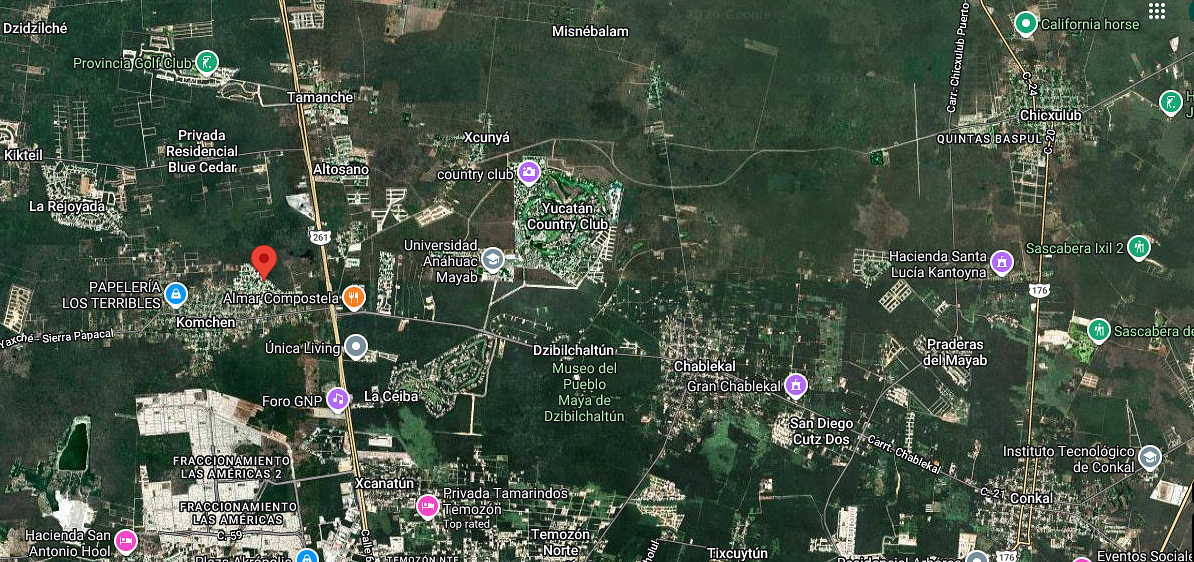Open the Hacienda San Antonio Hool marker
The width and height of the screenshot is (1194, 562).
coord(125,541)
